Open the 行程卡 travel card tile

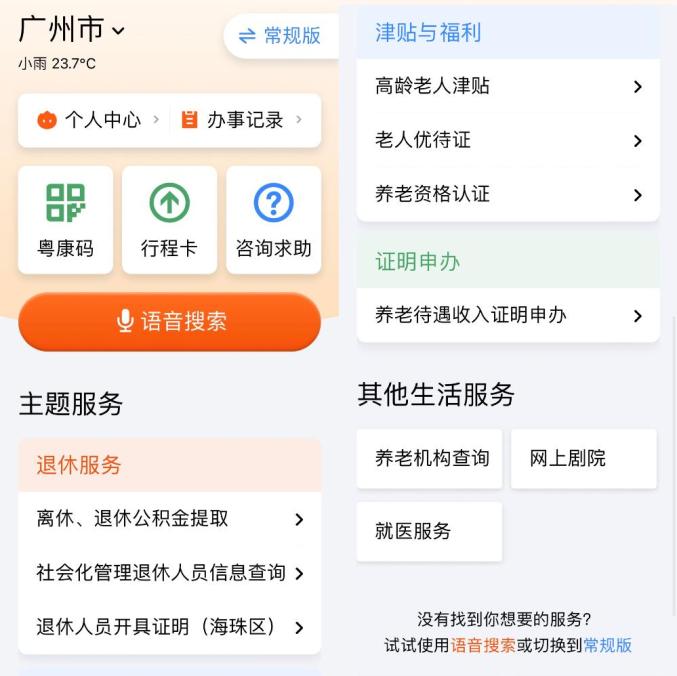[169, 220]
